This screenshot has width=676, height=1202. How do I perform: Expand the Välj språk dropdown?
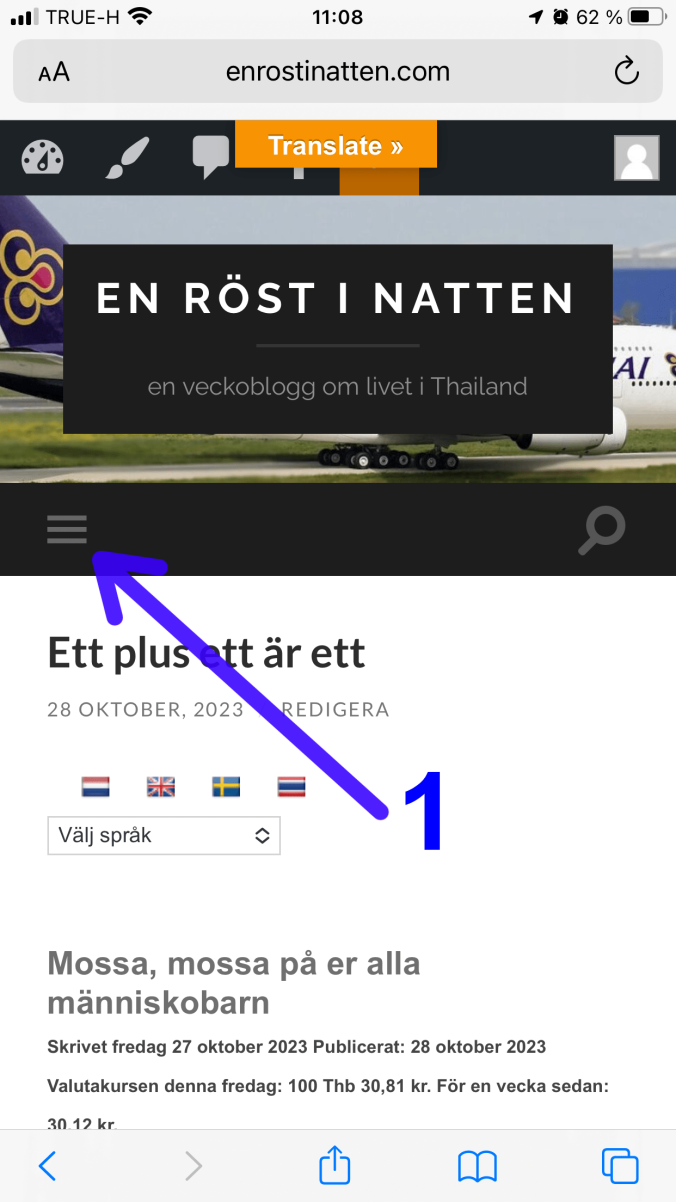coord(164,835)
